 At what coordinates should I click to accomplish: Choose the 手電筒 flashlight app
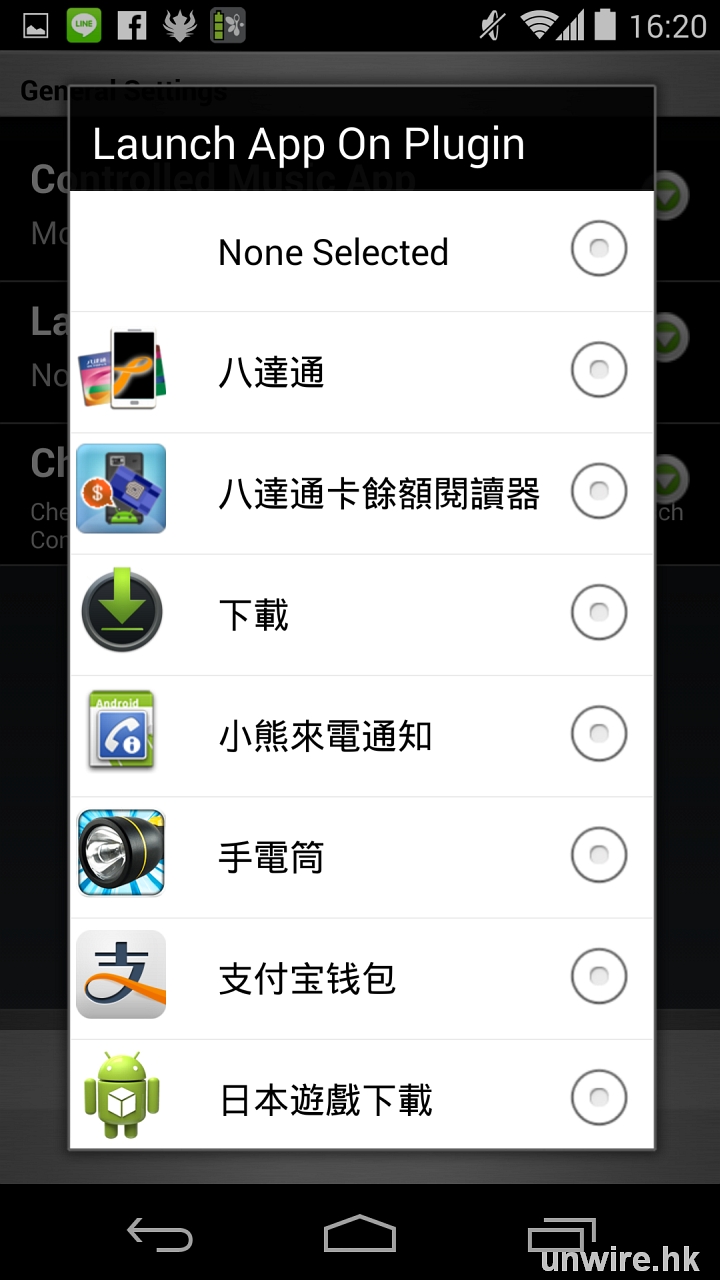(x=598, y=856)
